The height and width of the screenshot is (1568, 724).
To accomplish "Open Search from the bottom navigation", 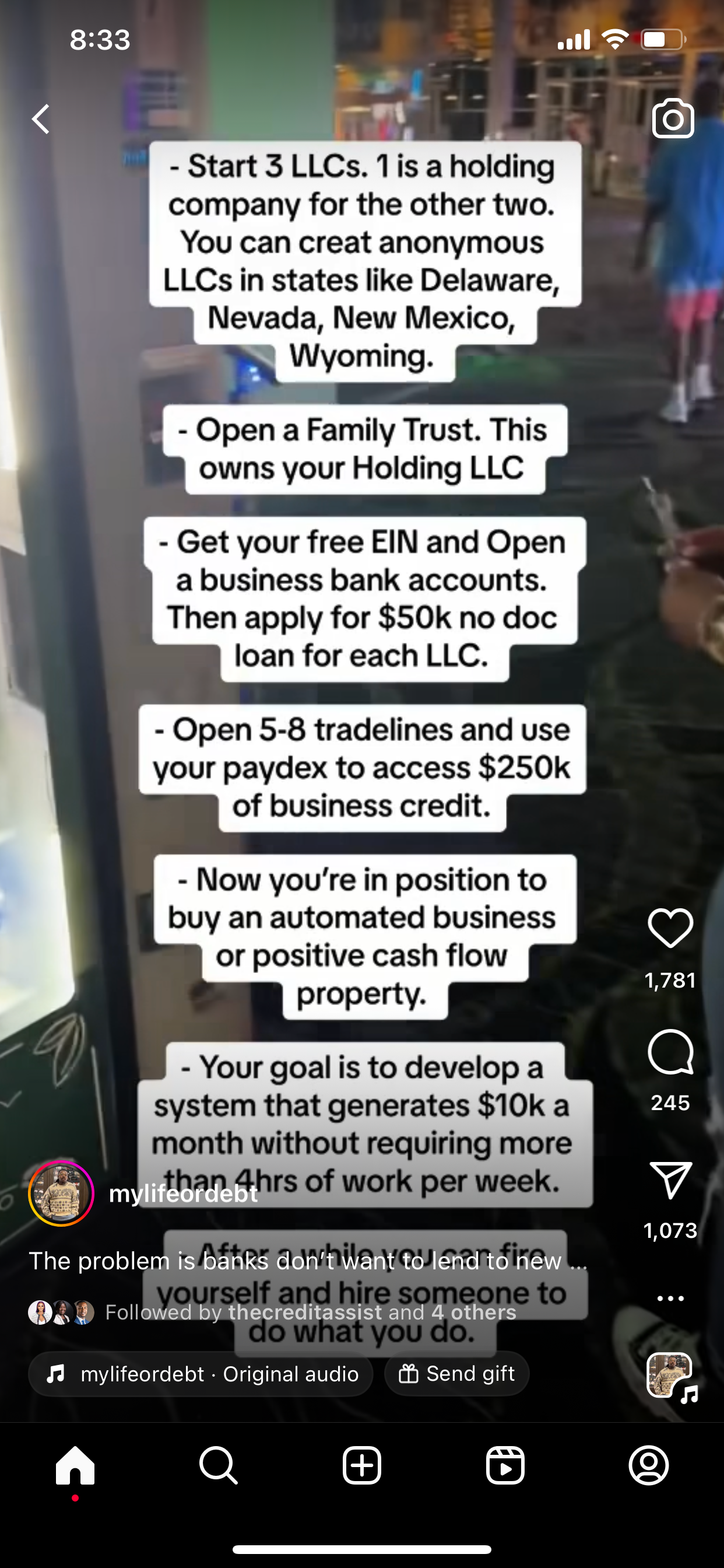I will click(219, 1465).
